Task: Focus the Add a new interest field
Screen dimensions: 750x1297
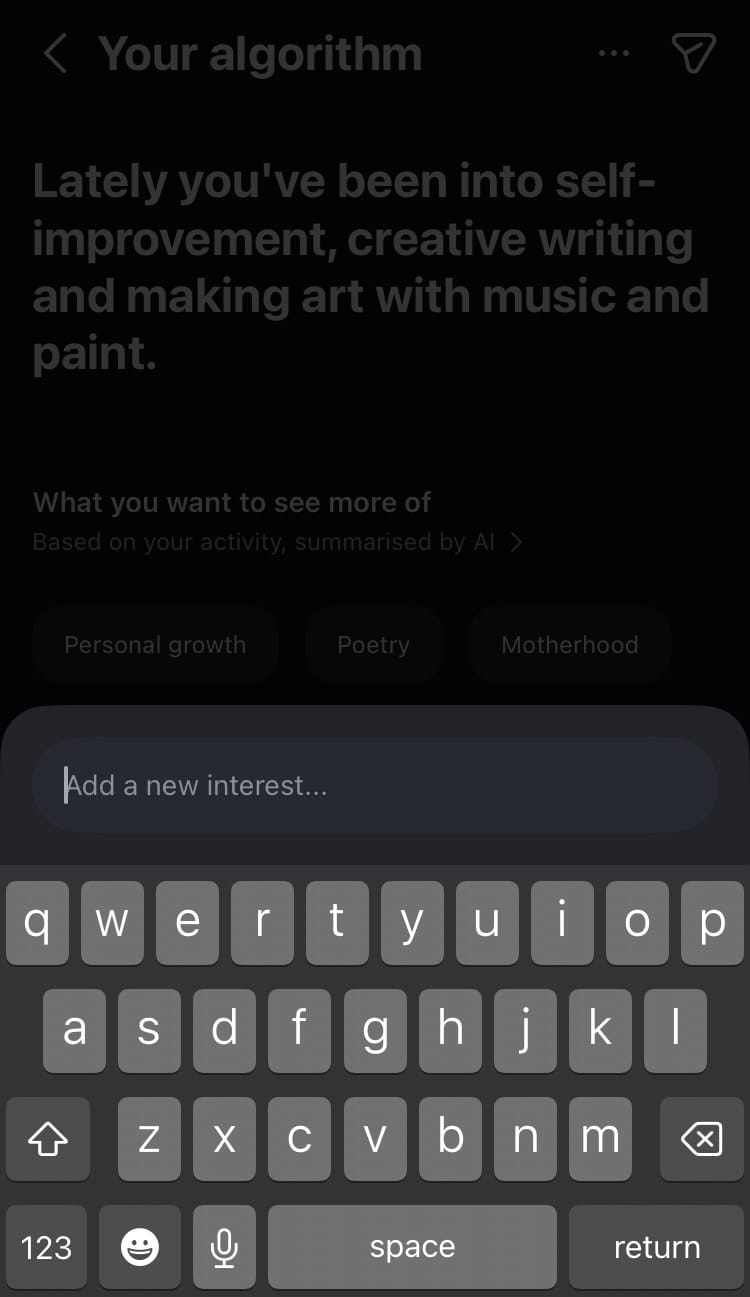Action: coord(375,785)
